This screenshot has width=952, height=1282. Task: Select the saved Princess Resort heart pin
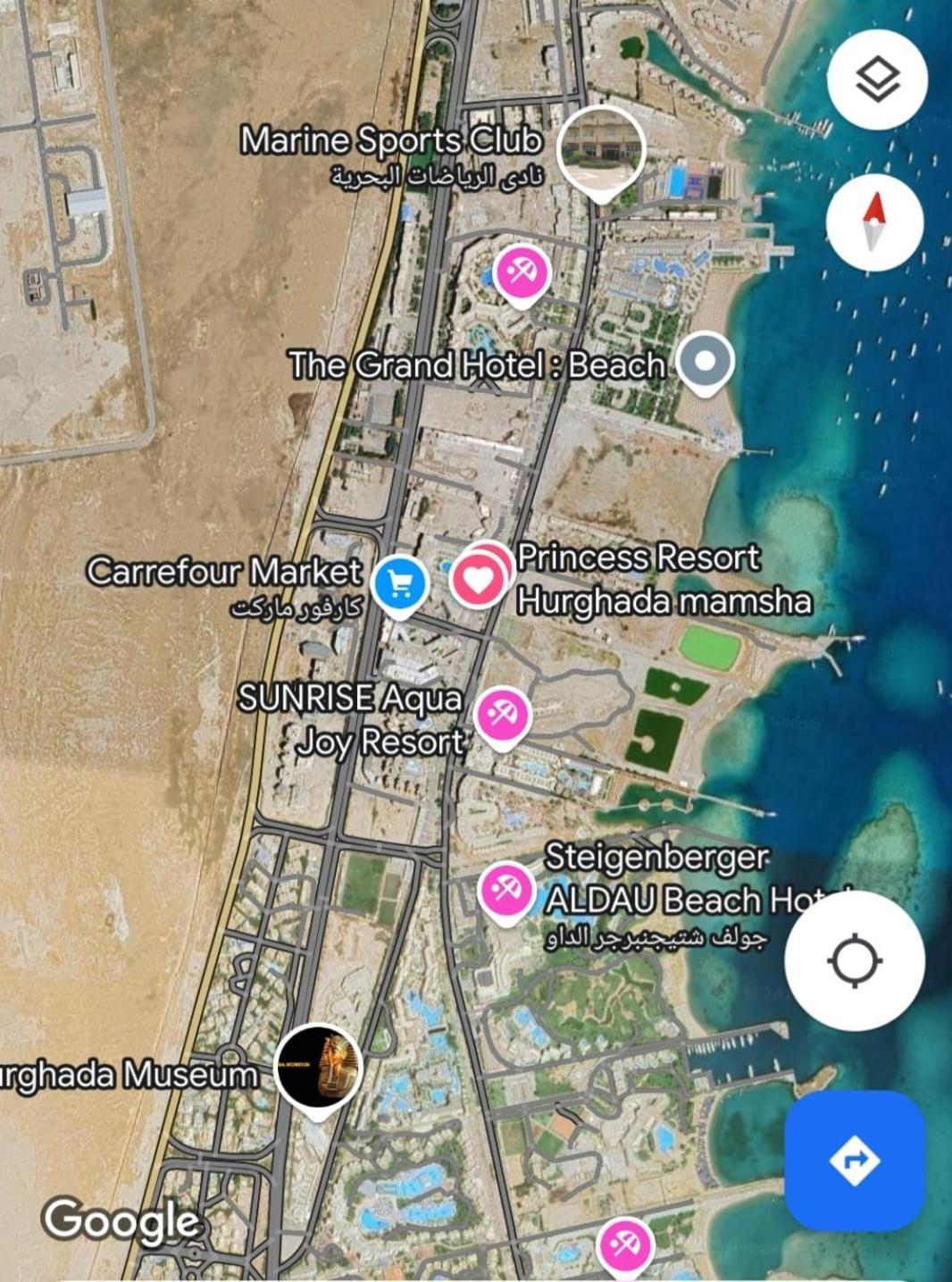coord(480,580)
